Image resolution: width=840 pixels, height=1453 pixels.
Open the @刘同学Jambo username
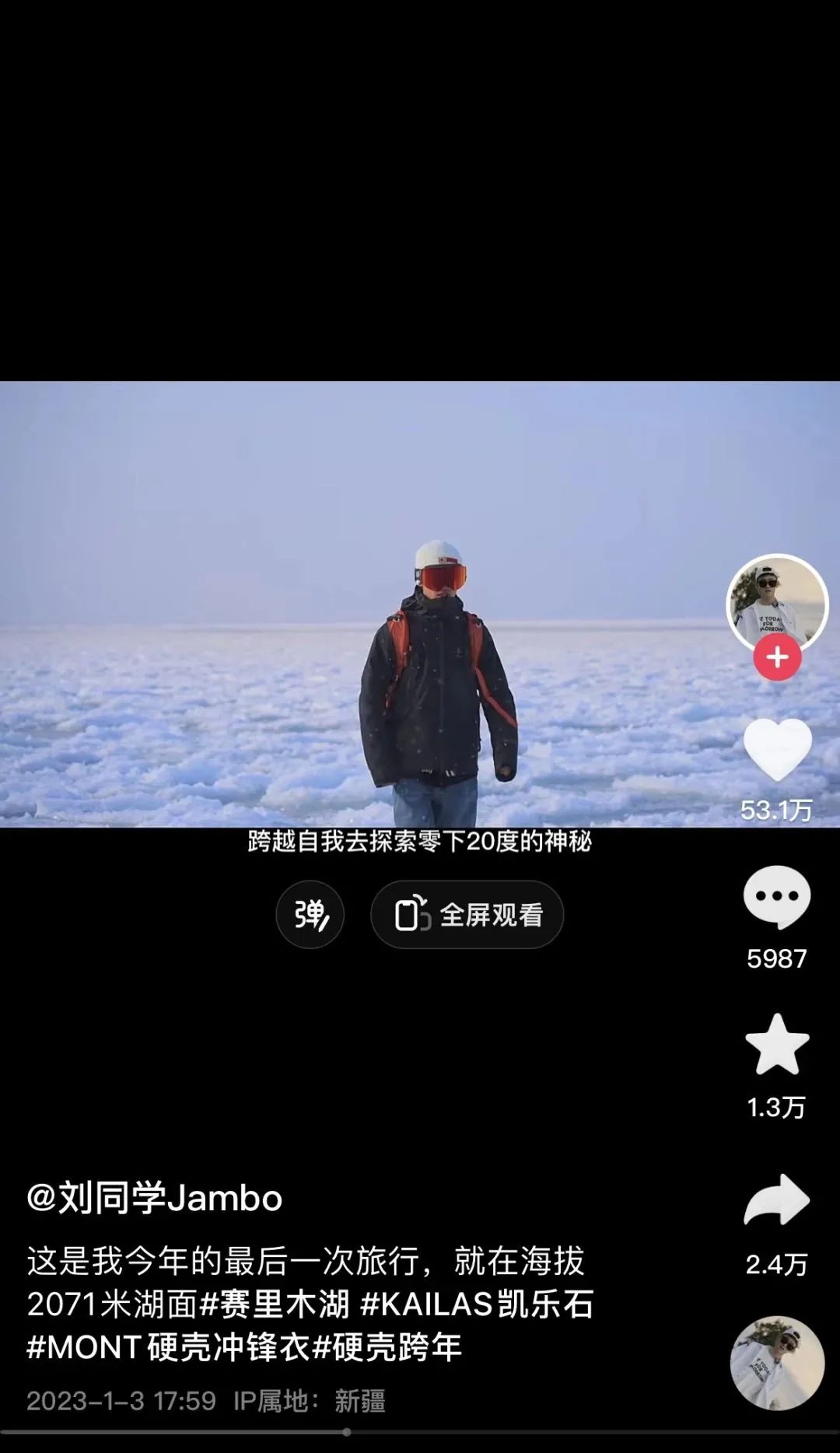(154, 1198)
